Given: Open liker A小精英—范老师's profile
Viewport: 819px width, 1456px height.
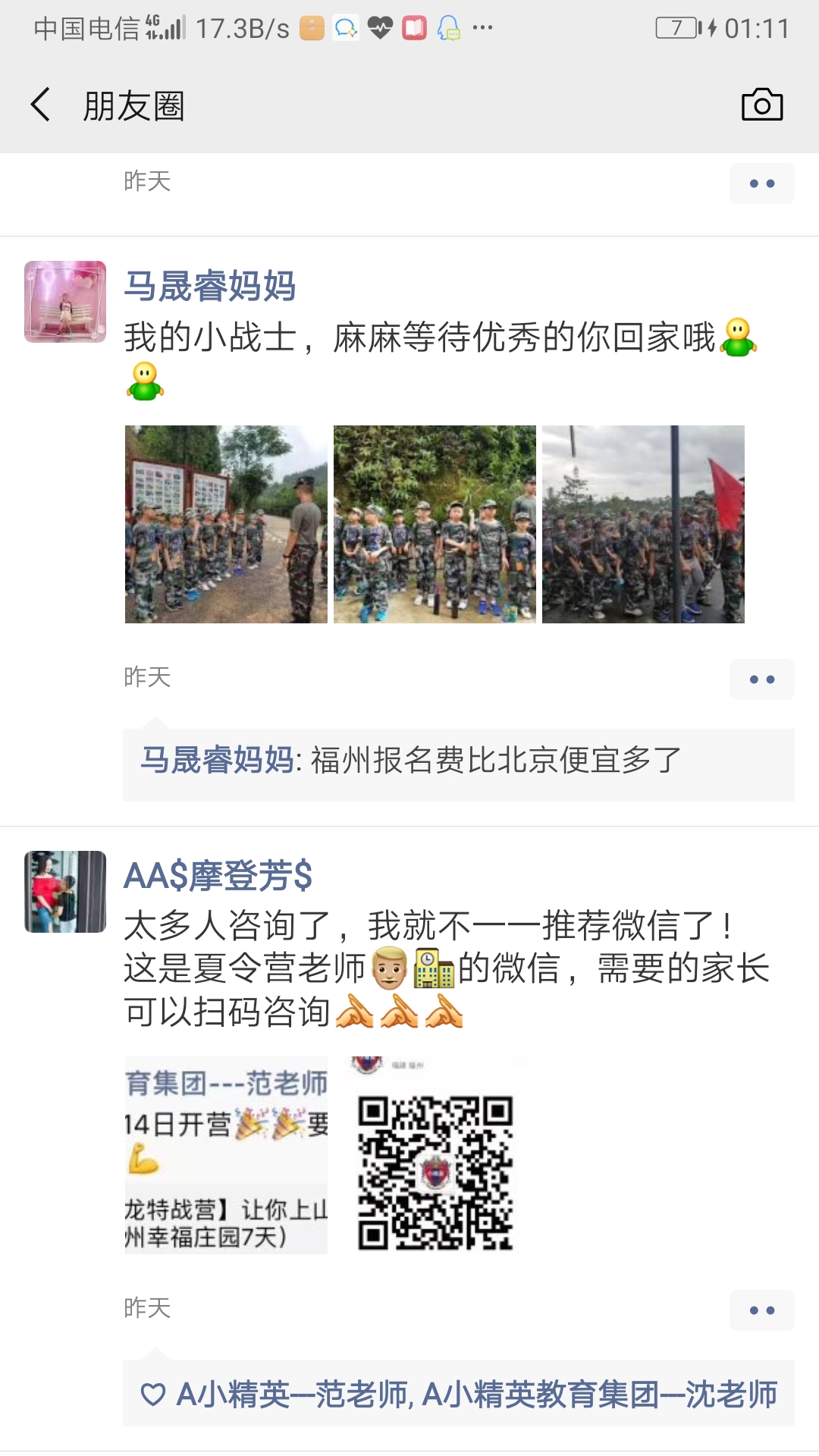Looking at the screenshot, I should (292, 1395).
